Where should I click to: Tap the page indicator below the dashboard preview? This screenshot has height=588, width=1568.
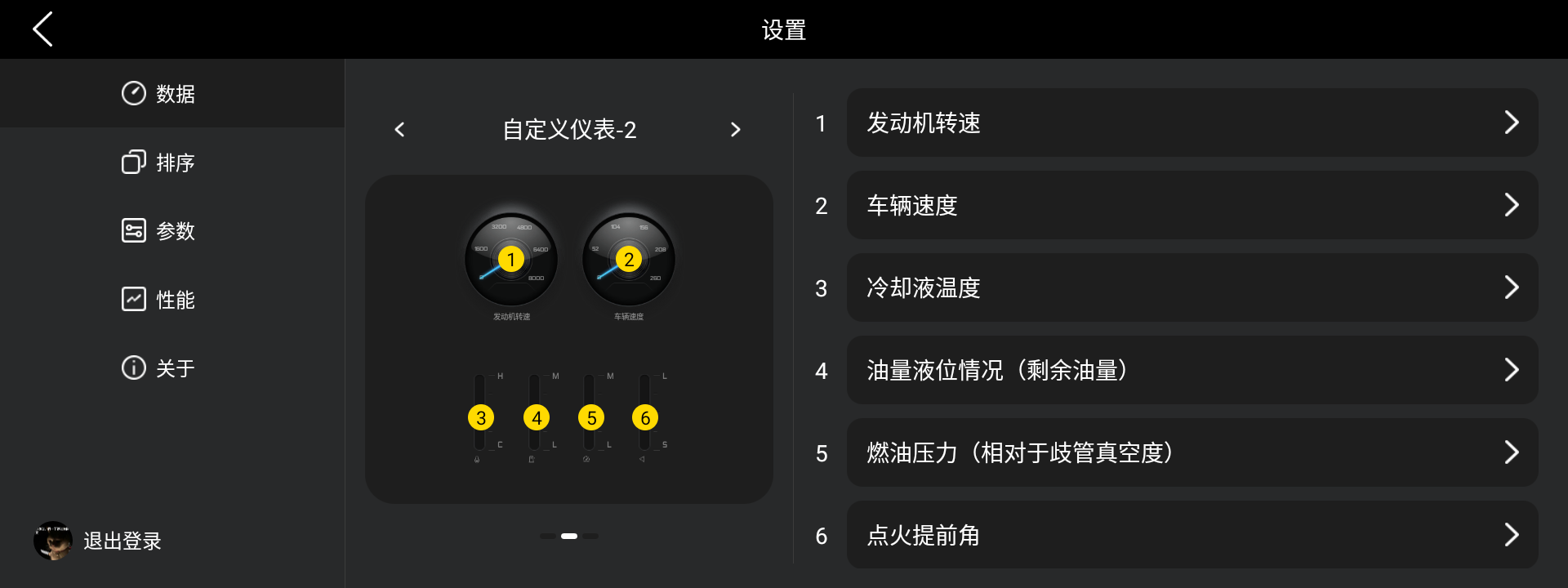[569, 537]
